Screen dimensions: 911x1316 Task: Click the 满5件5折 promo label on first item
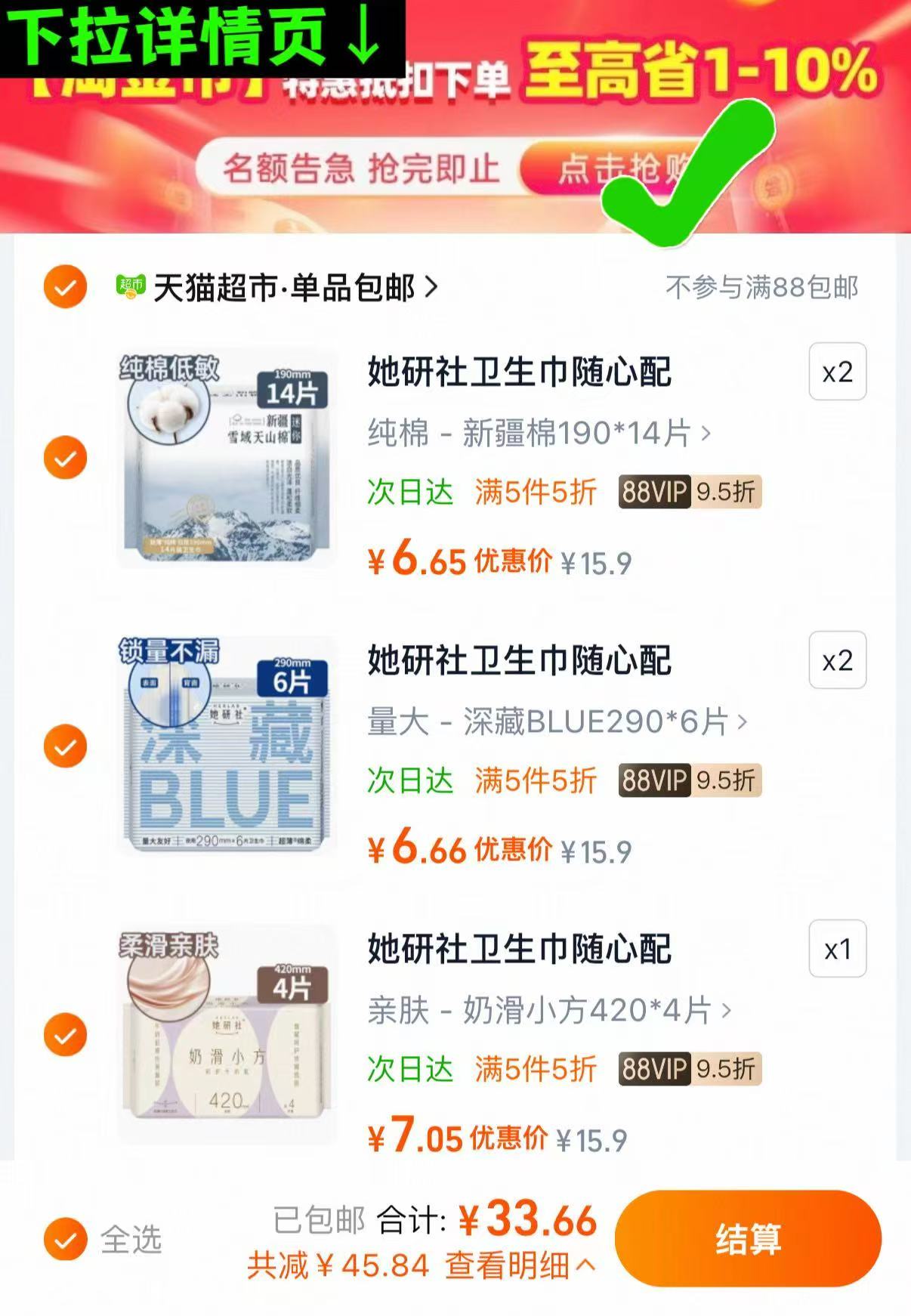(x=538, y=493)
